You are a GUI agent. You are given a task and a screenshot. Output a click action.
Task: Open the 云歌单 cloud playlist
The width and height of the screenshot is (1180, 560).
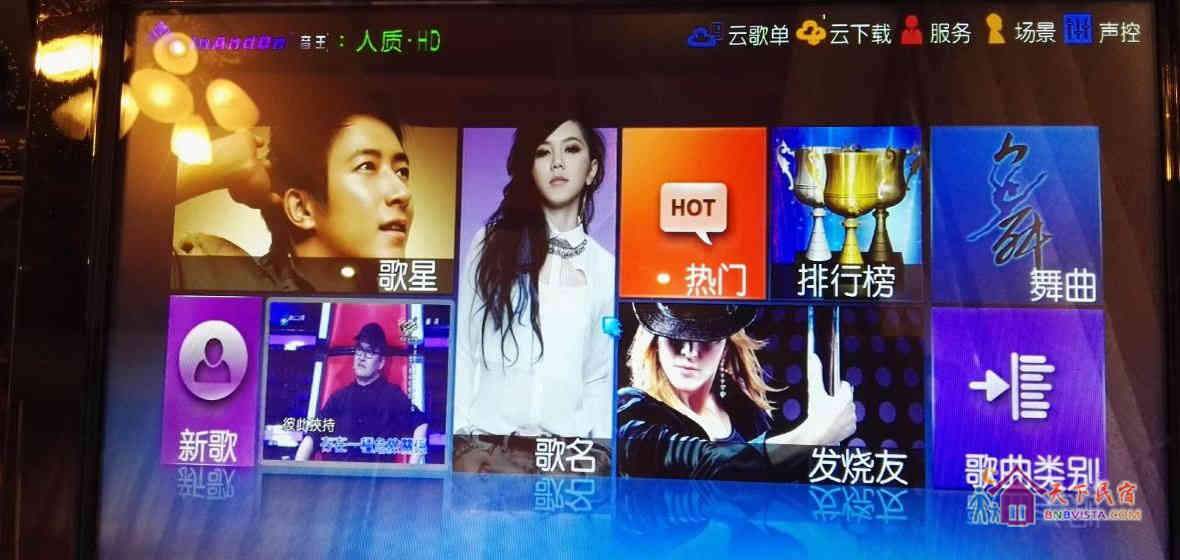point(738,33)
